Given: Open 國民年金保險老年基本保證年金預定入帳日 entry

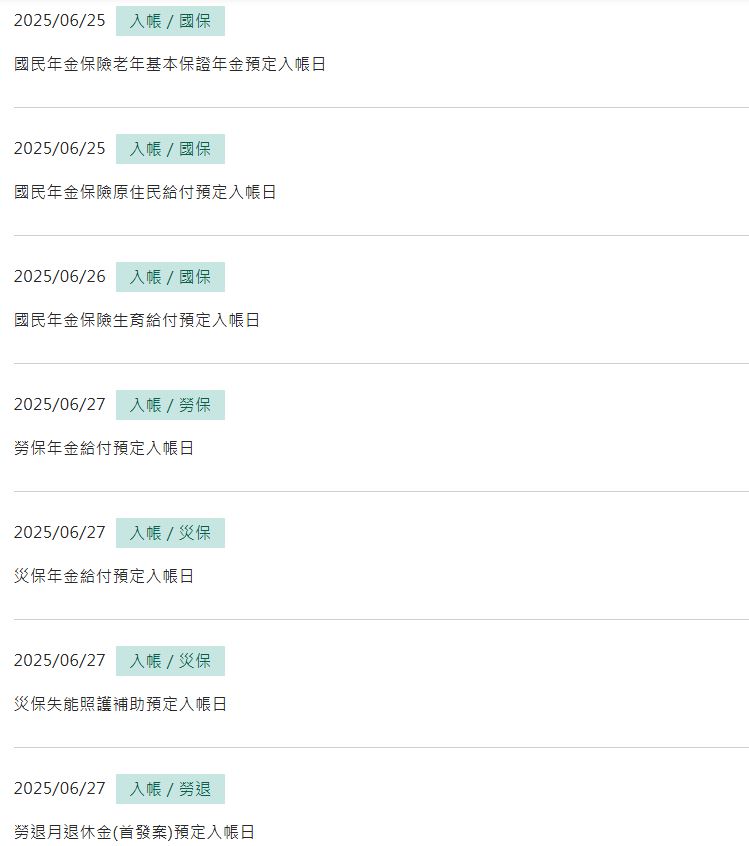Looking at the screenshot, I should [170, 64].
